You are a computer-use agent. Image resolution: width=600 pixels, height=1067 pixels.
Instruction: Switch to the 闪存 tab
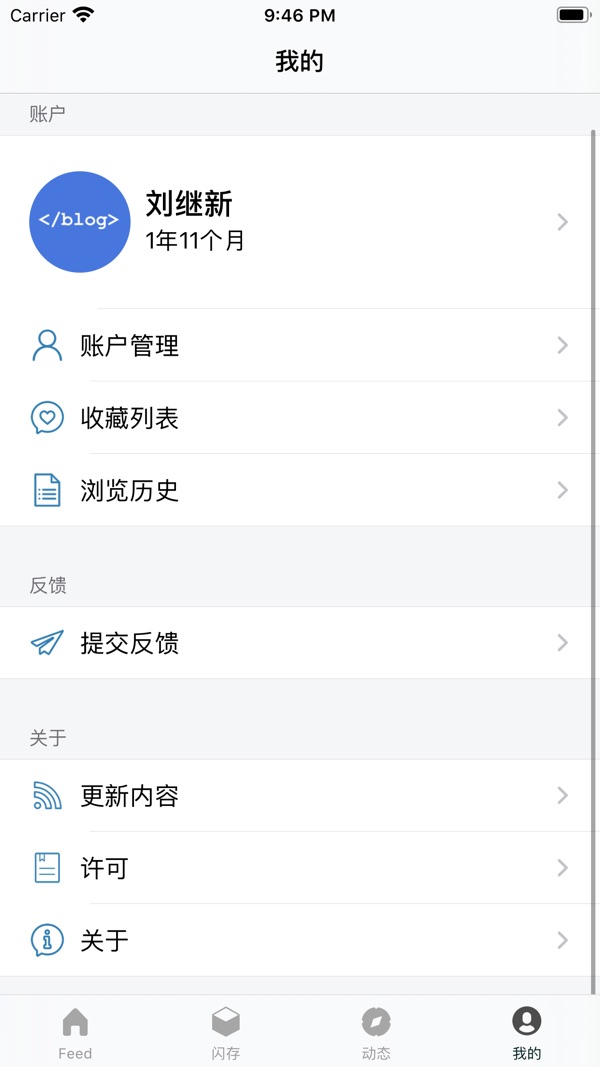point(225,1032)
